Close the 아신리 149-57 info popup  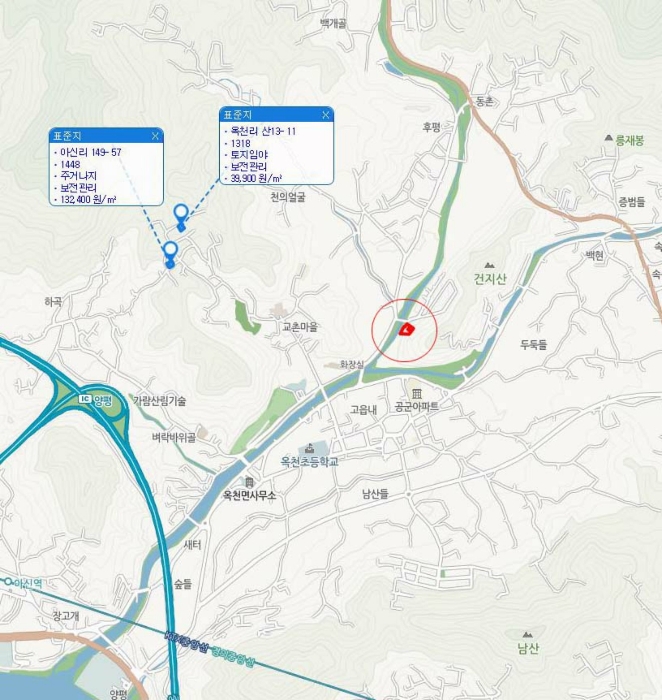click(x=155, y=135)
